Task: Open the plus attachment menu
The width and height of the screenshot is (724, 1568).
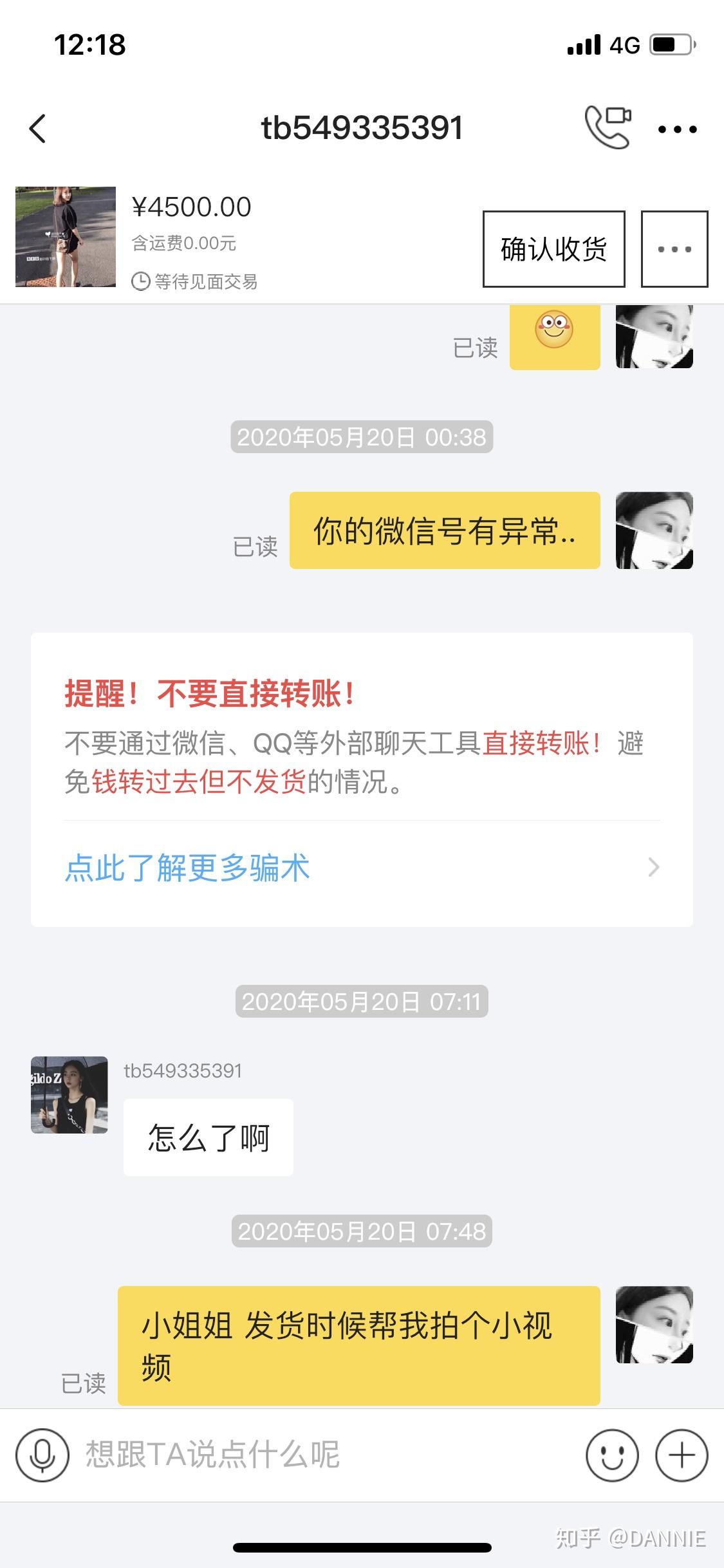Action: (681, 1455)
